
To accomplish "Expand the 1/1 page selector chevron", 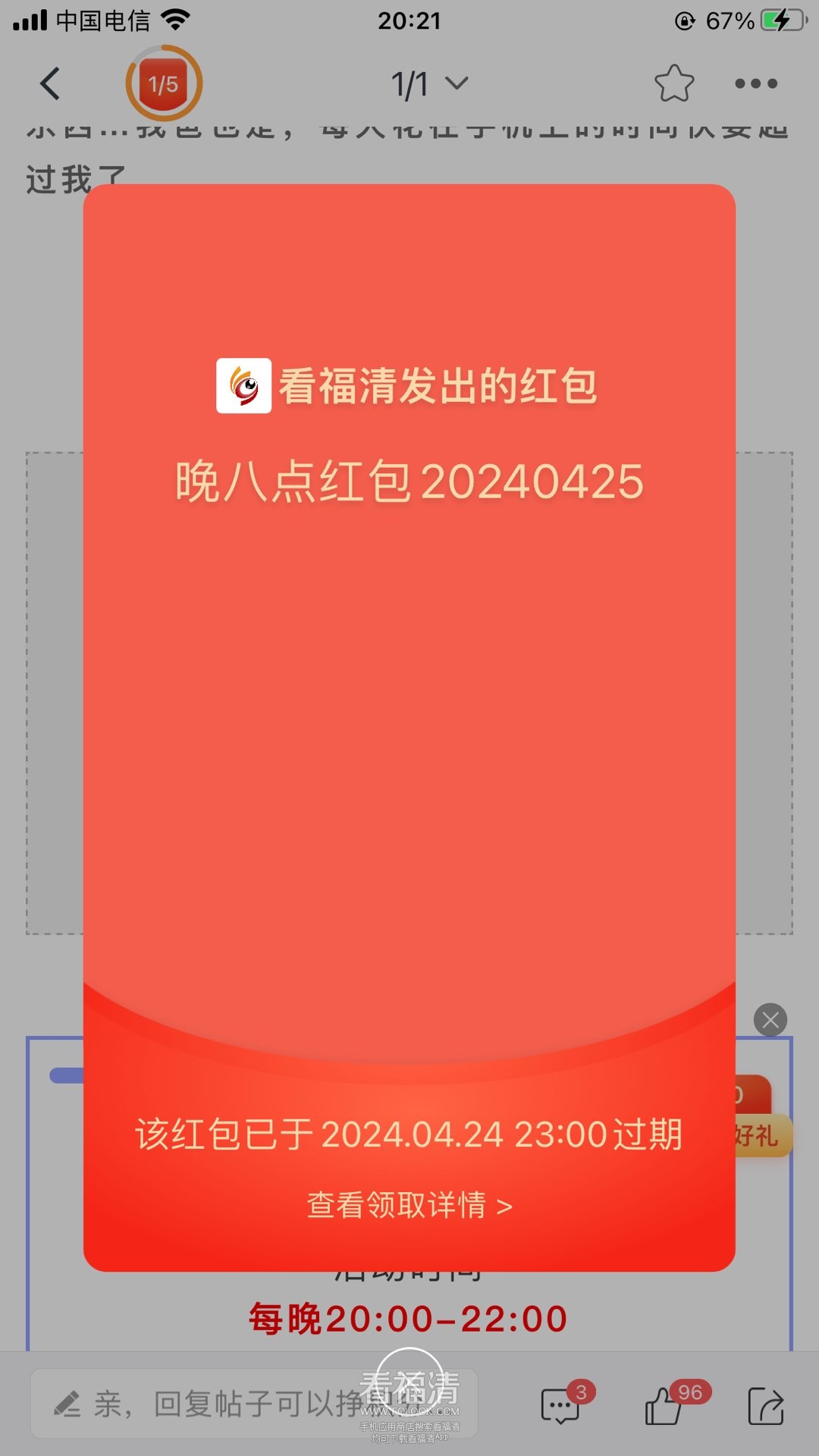I will pos(456,83).
